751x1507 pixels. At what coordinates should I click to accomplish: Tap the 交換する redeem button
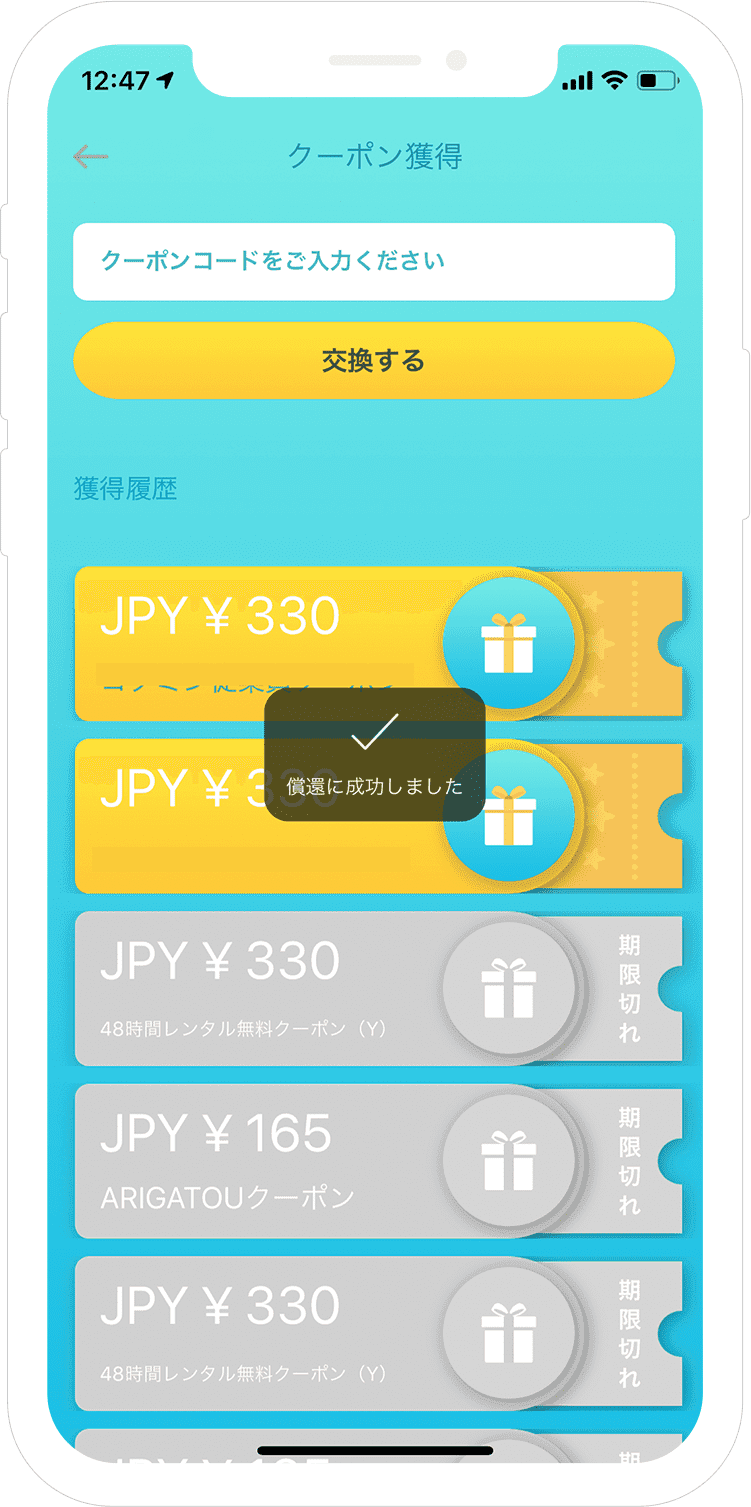pyautogui.click(x=373, y=360)
